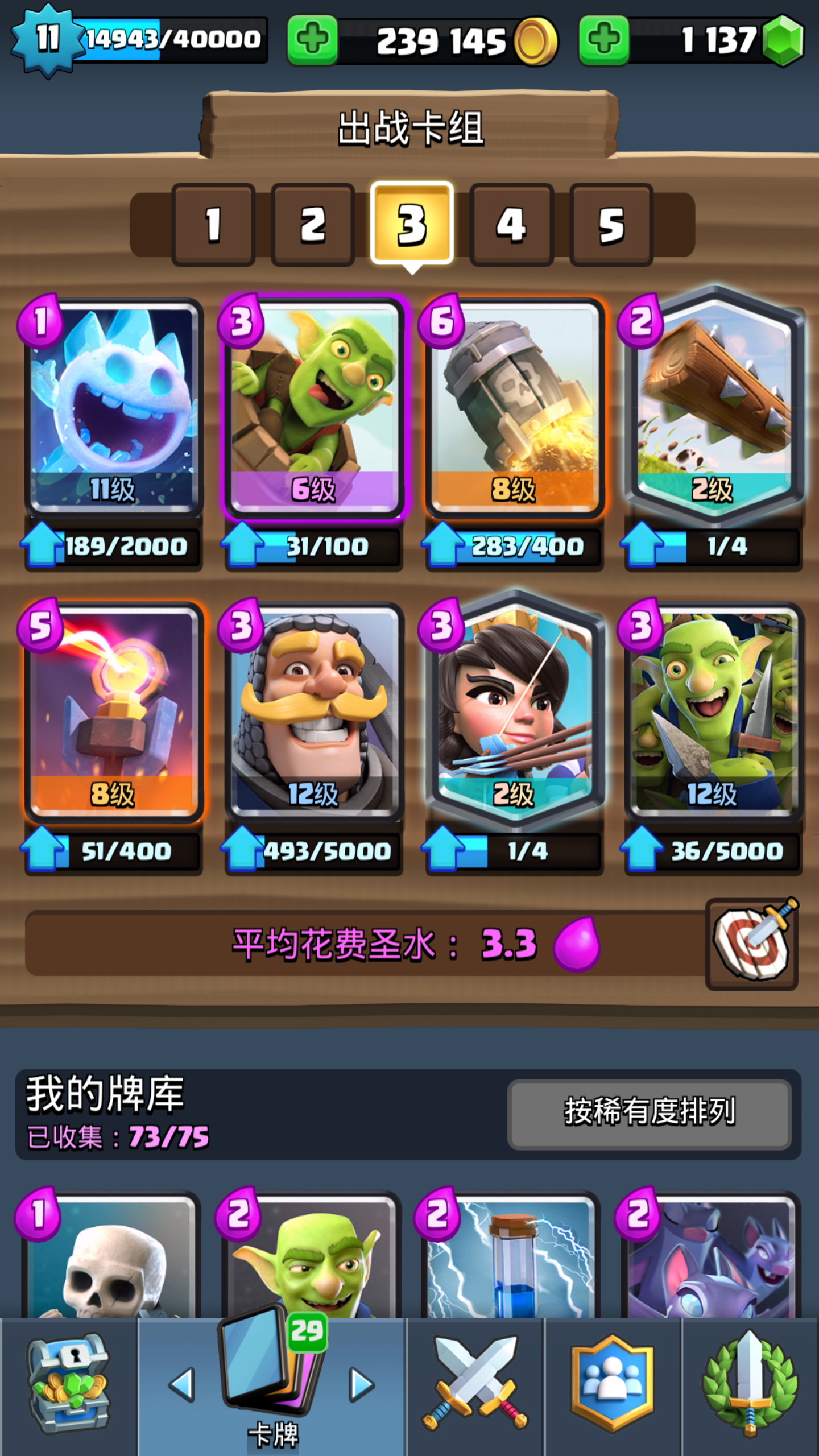Switch to battle deck 2
This screenshot has width=819, height=1456.
312,225
